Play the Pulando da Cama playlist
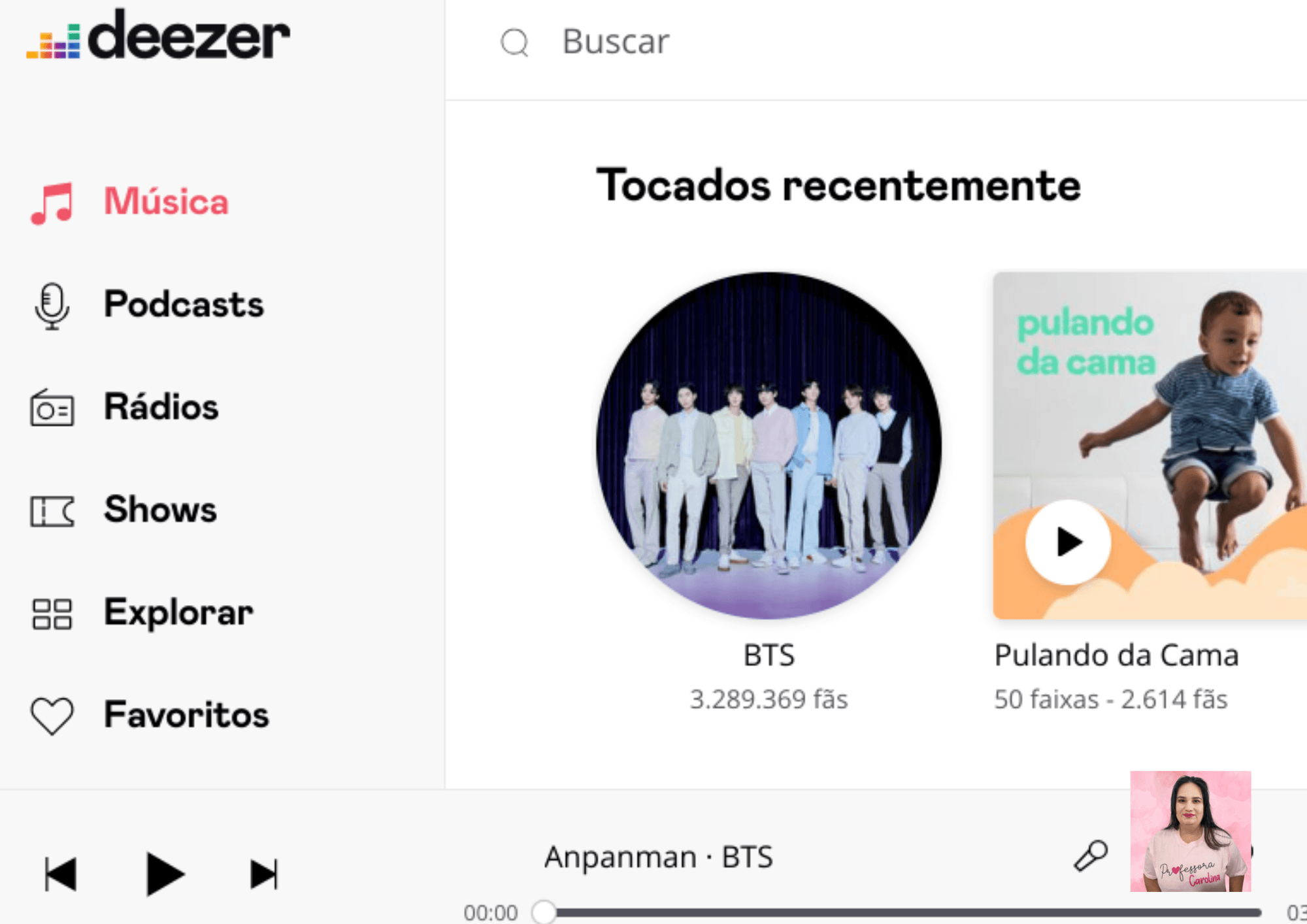1307x924 pixels. 1068,542
